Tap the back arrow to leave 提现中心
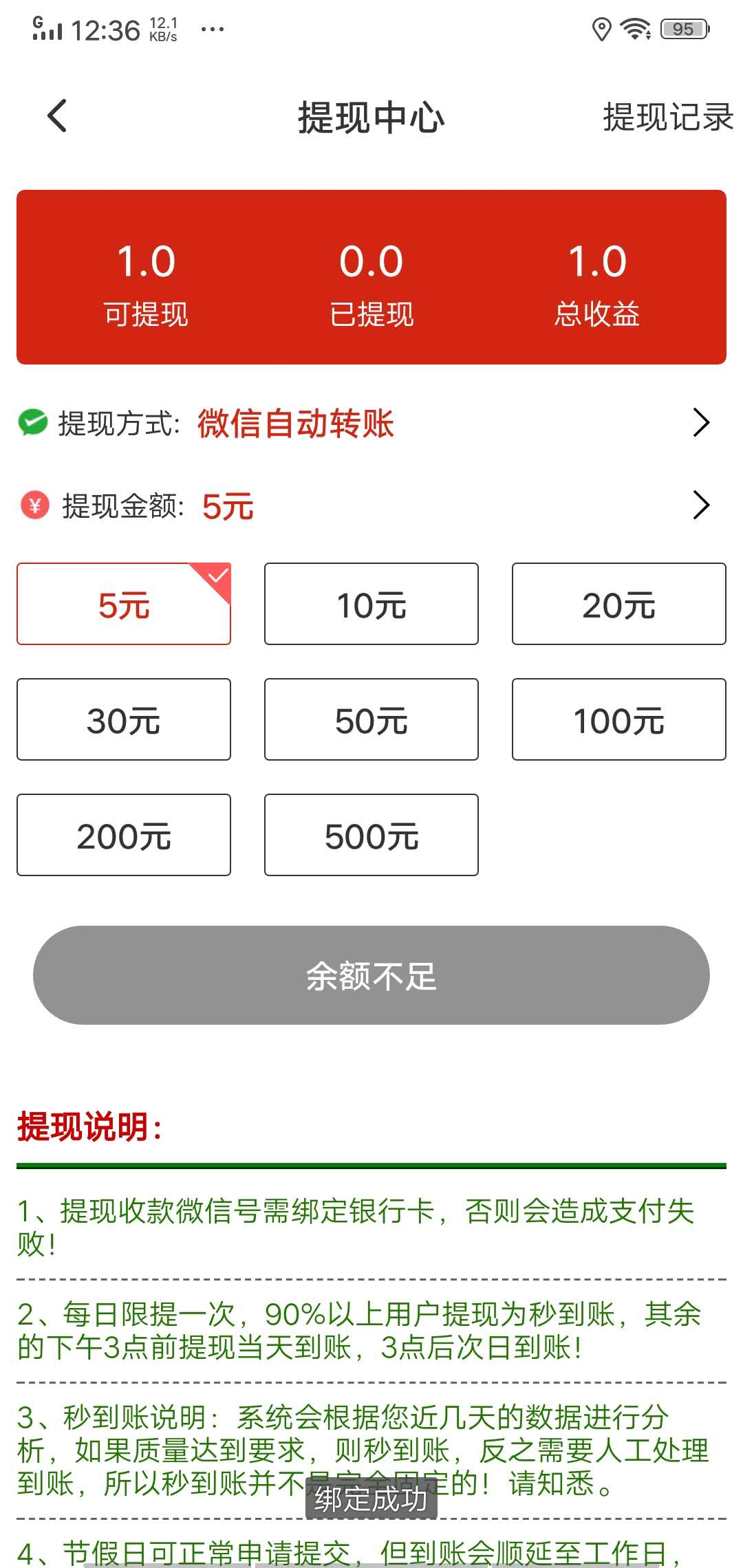Image resolution: width=743 pixels, height=1568 pixels. (x=58, y=117)
